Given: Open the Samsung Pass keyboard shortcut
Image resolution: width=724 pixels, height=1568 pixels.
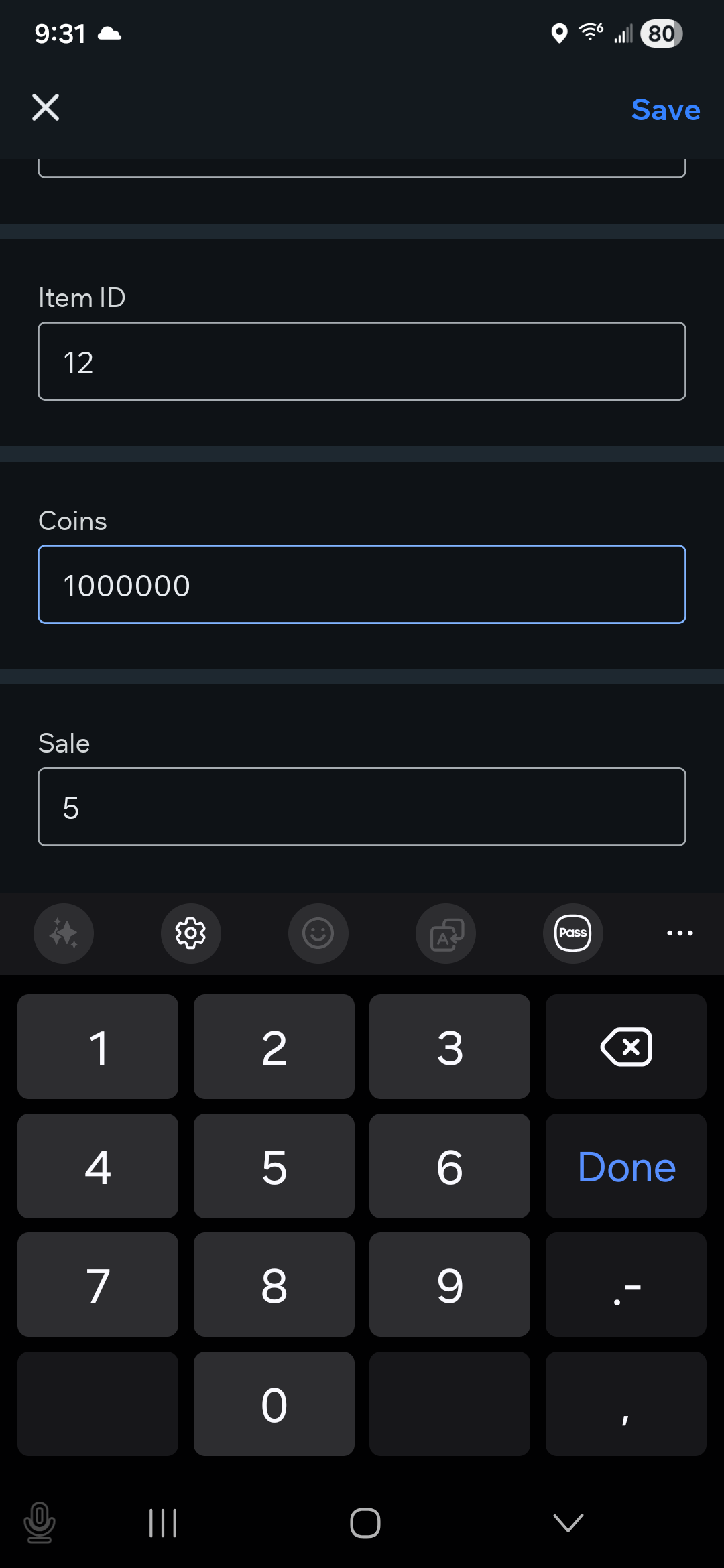Looking at the screenshot, I should coord(573,933).
